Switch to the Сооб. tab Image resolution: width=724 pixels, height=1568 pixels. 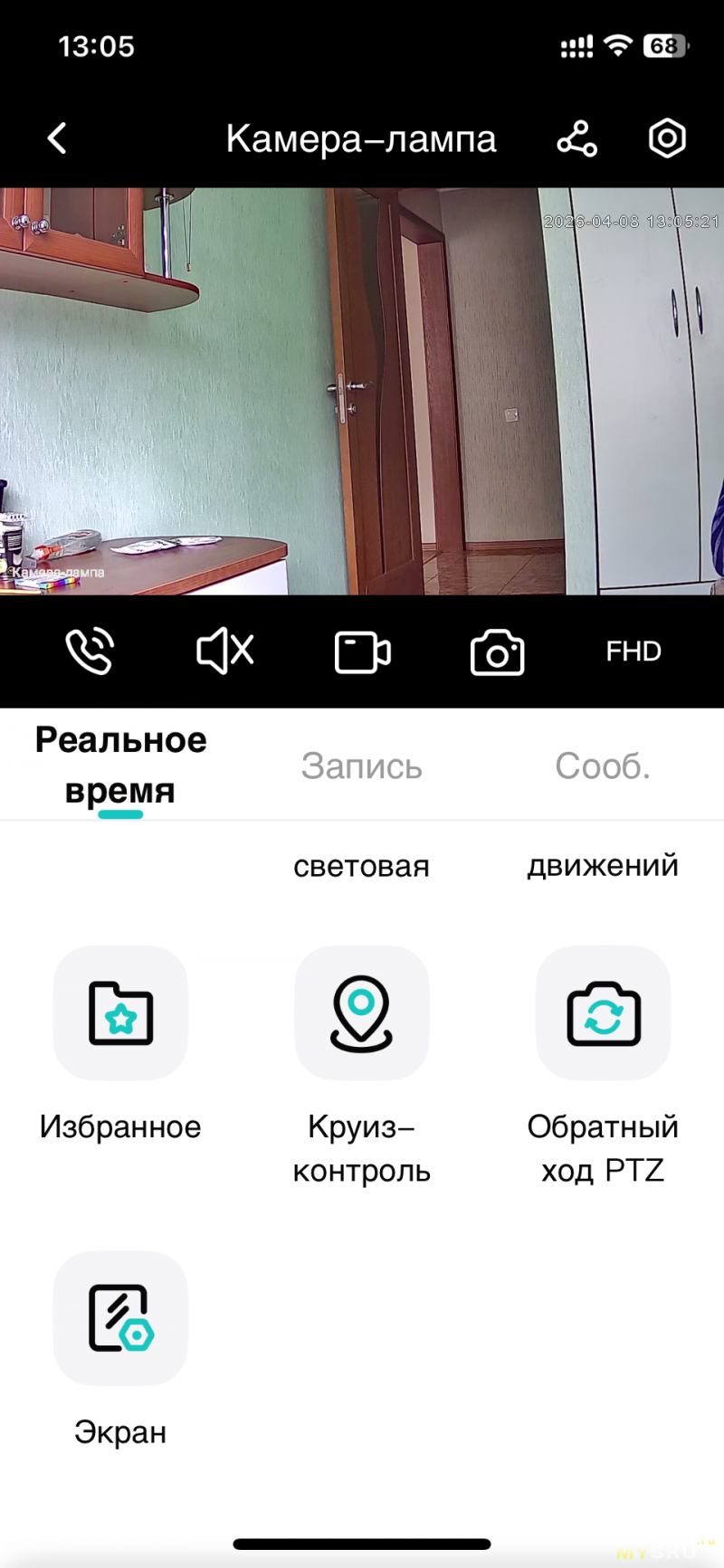pos(603,766)
